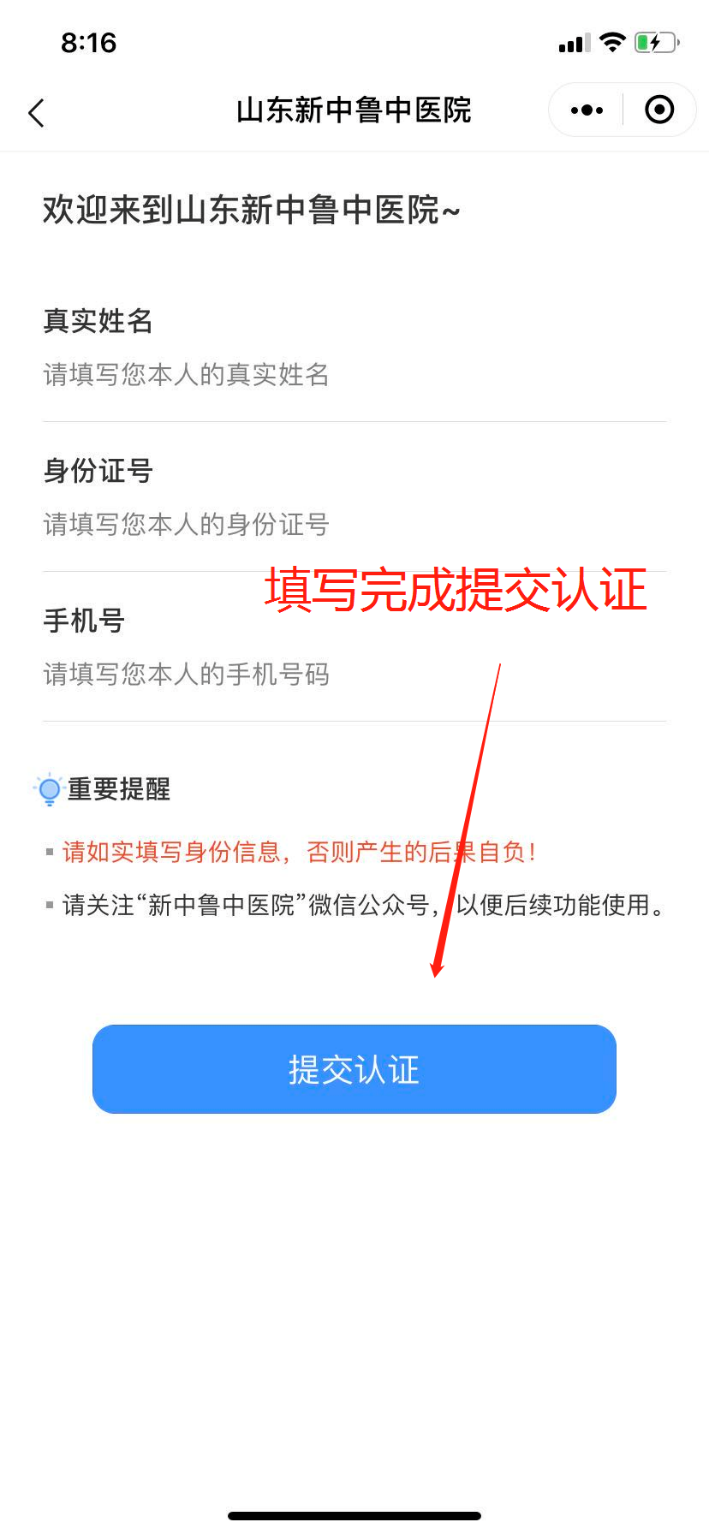Open the mini program three-dot menu
709x1534 pixels.
587,110
